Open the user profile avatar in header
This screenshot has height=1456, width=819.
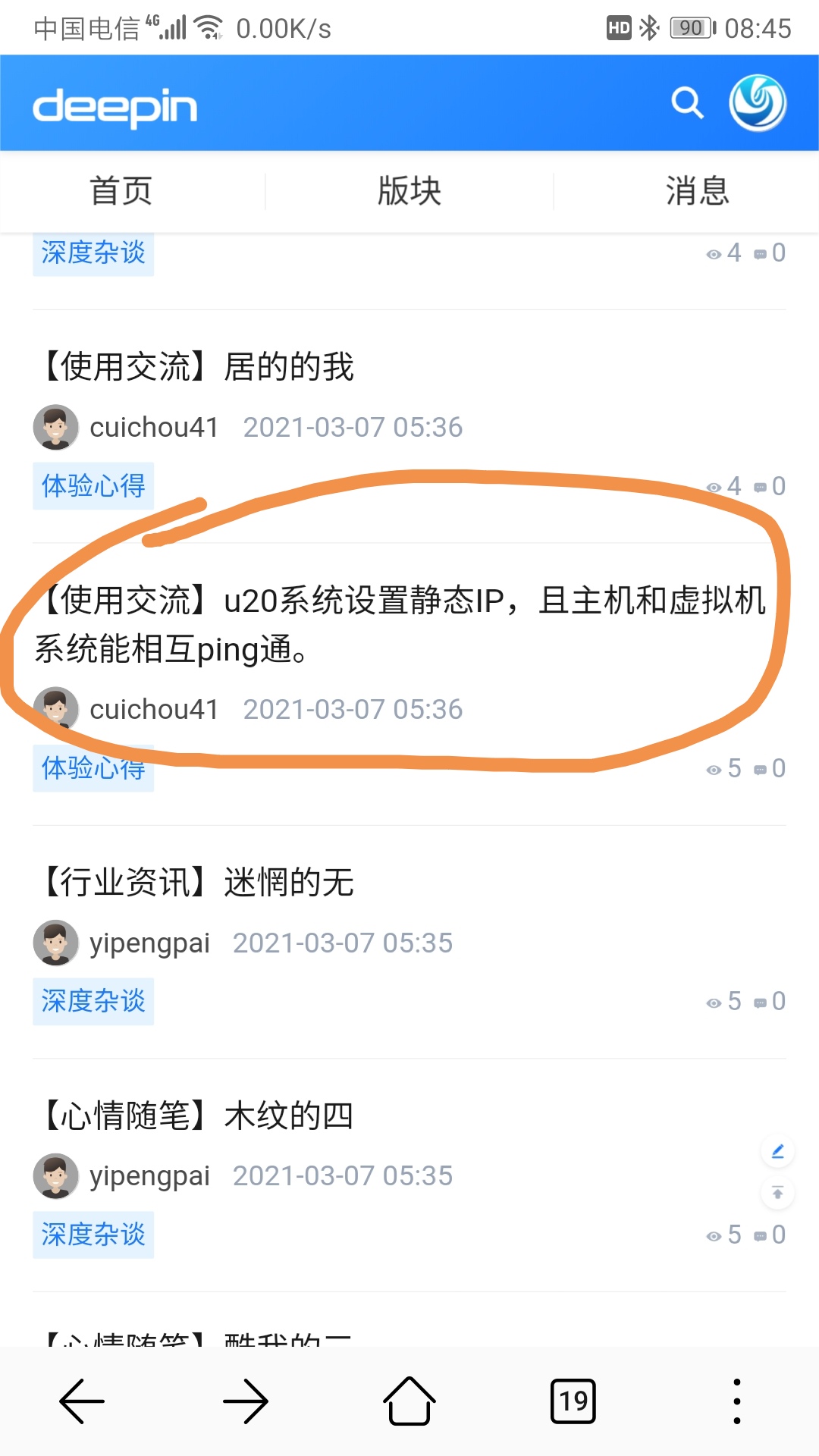pyautogui.click(x=757, y=103)
